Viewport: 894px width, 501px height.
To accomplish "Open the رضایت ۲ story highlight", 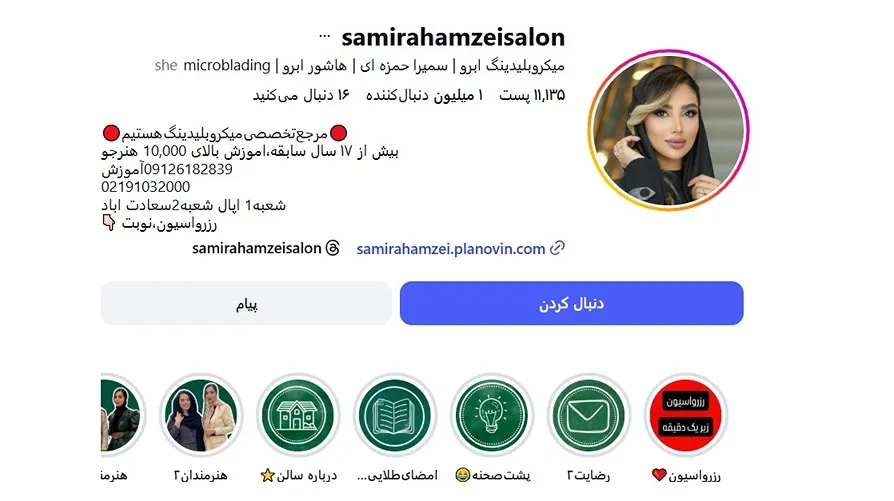I will [589, 415].
